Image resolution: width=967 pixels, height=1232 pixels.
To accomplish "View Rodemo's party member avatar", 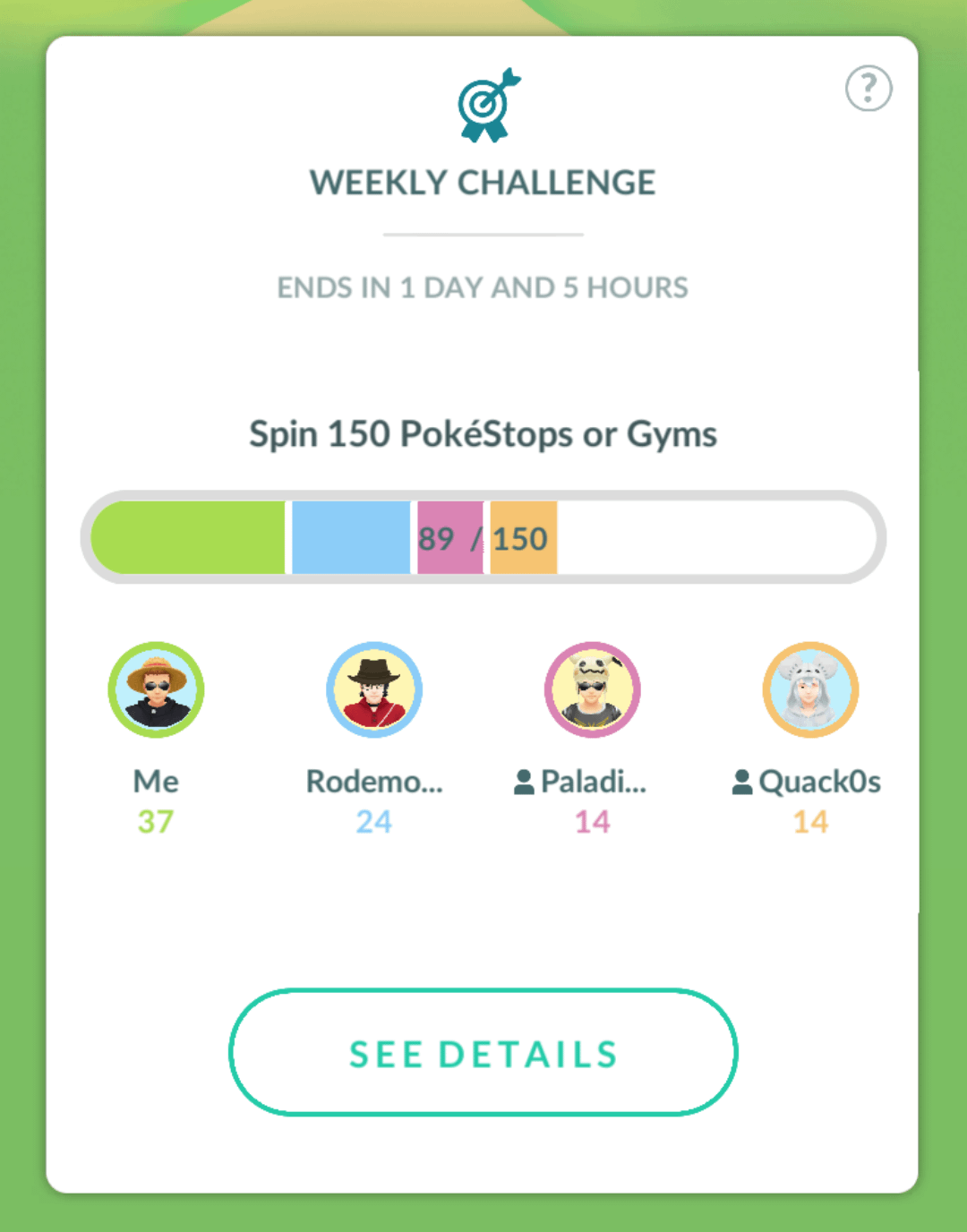I will [374, 690].
